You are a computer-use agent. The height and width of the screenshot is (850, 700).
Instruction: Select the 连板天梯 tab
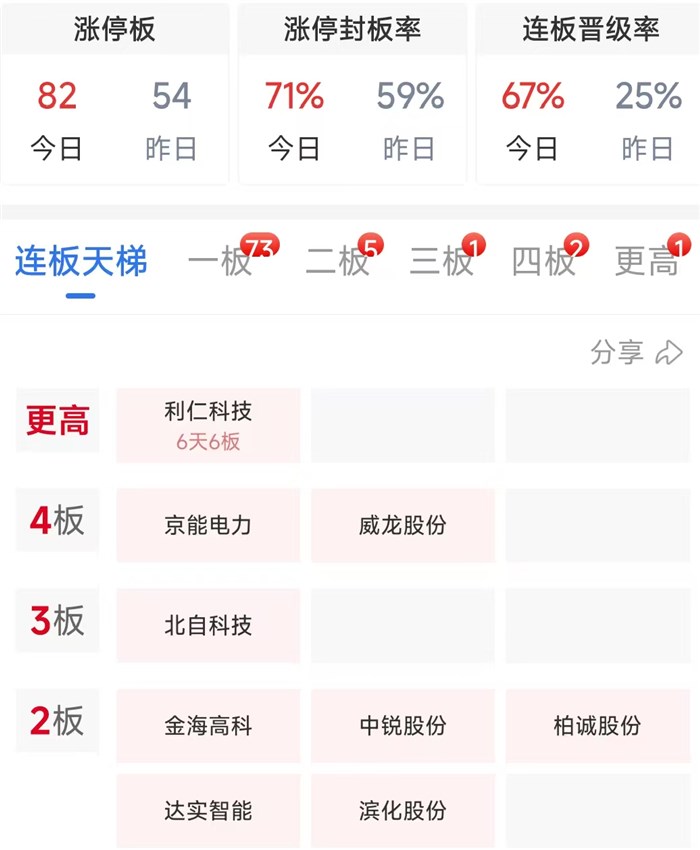click(x=81, y=261)
